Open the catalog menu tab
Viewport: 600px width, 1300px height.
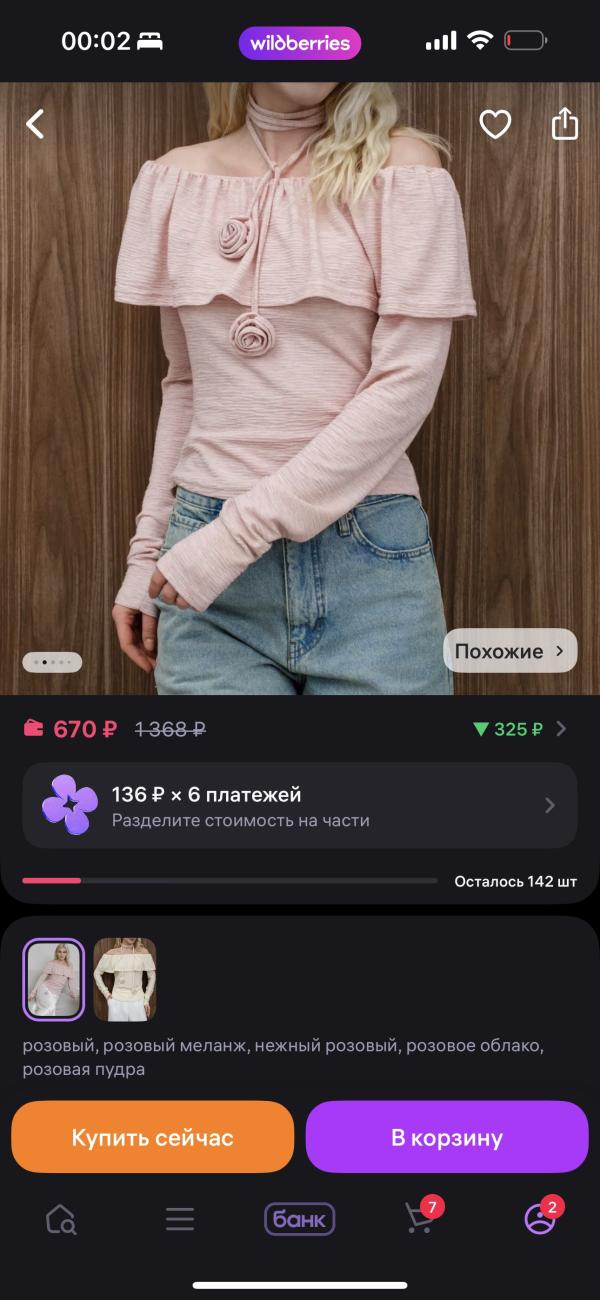(180, 1219)
